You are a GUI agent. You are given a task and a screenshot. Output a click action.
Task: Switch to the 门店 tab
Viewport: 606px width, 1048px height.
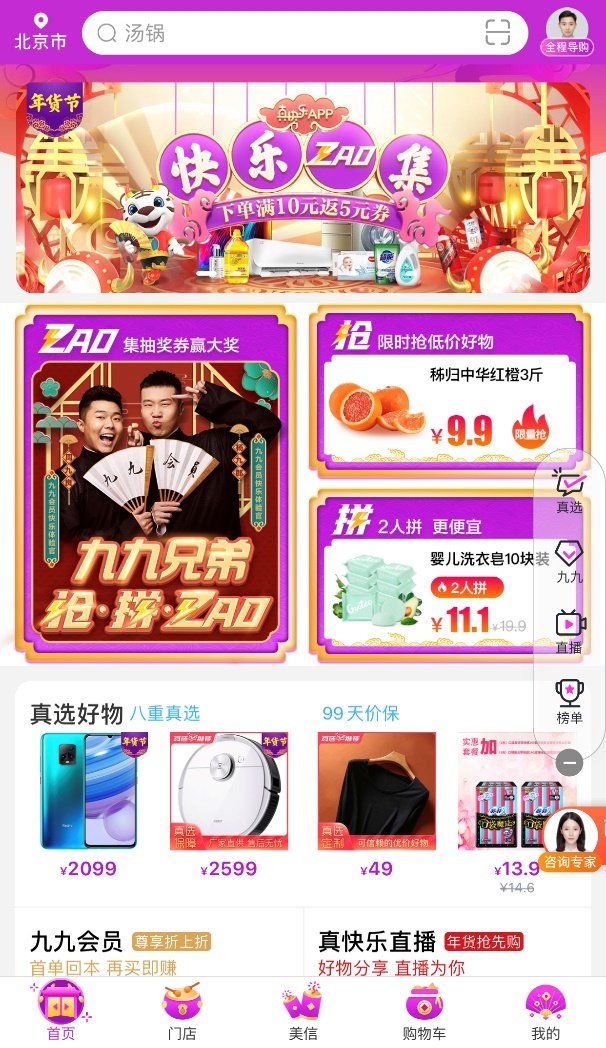click(x=182, y=1012)
